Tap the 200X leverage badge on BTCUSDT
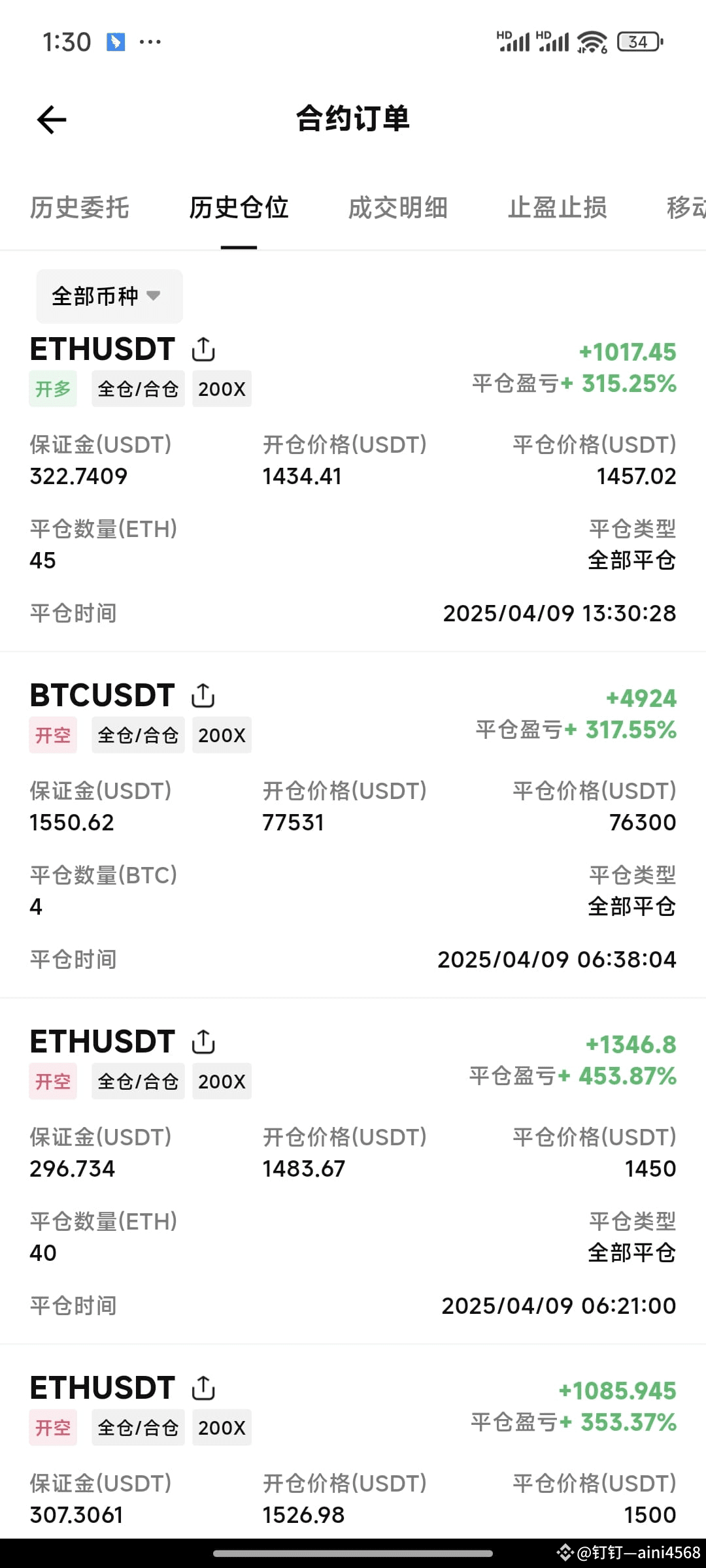 tap(222, 734)
